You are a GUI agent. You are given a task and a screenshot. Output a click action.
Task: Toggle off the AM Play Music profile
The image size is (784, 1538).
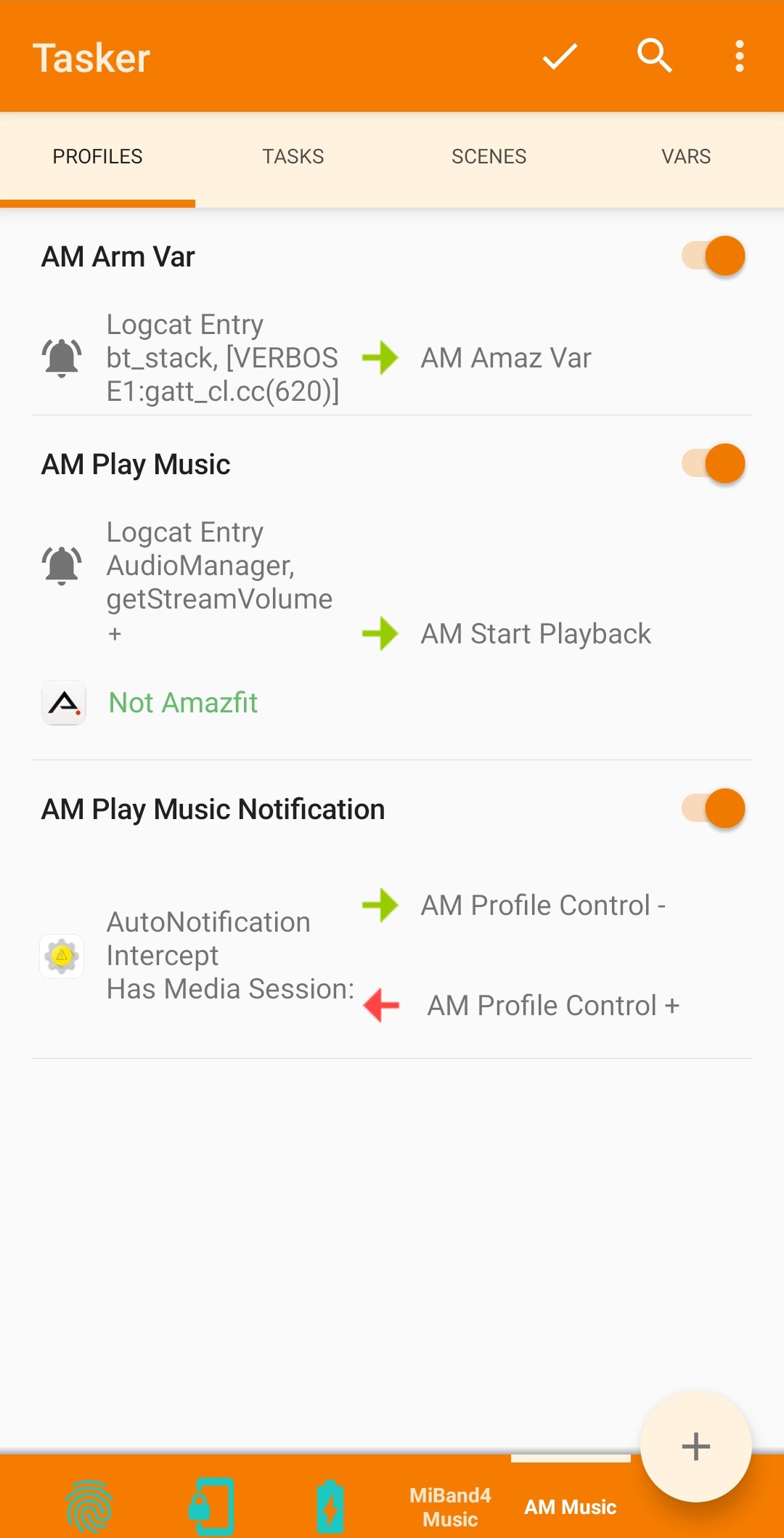pyautogui.click(x=714, y=463)
